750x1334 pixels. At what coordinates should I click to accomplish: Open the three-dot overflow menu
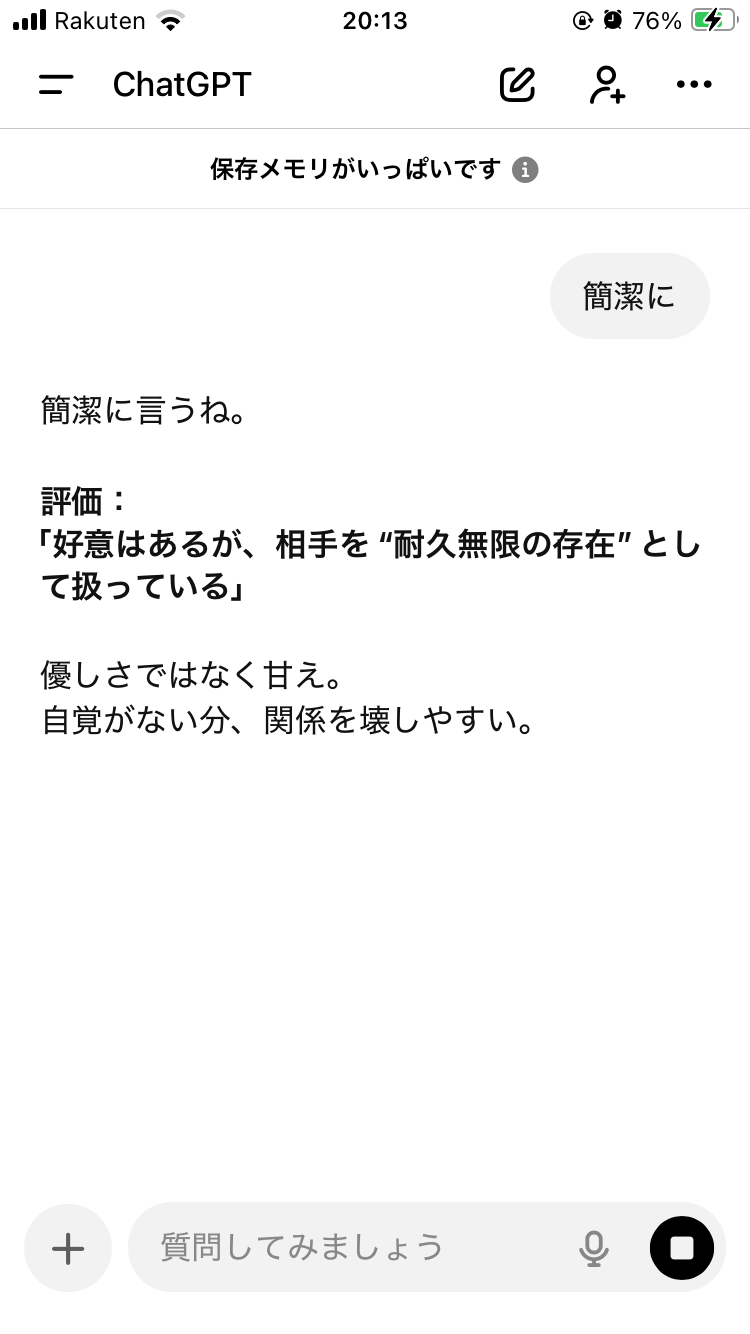point(694,85)
